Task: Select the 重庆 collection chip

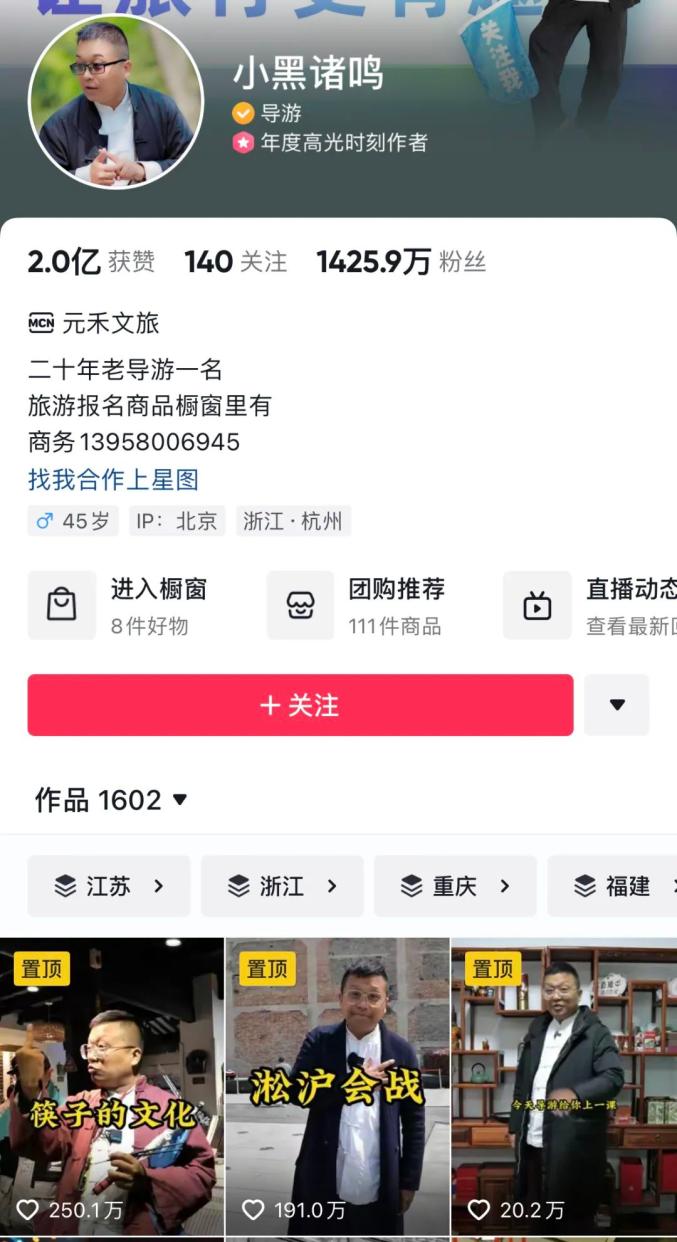Action: [x=455, y=886]
